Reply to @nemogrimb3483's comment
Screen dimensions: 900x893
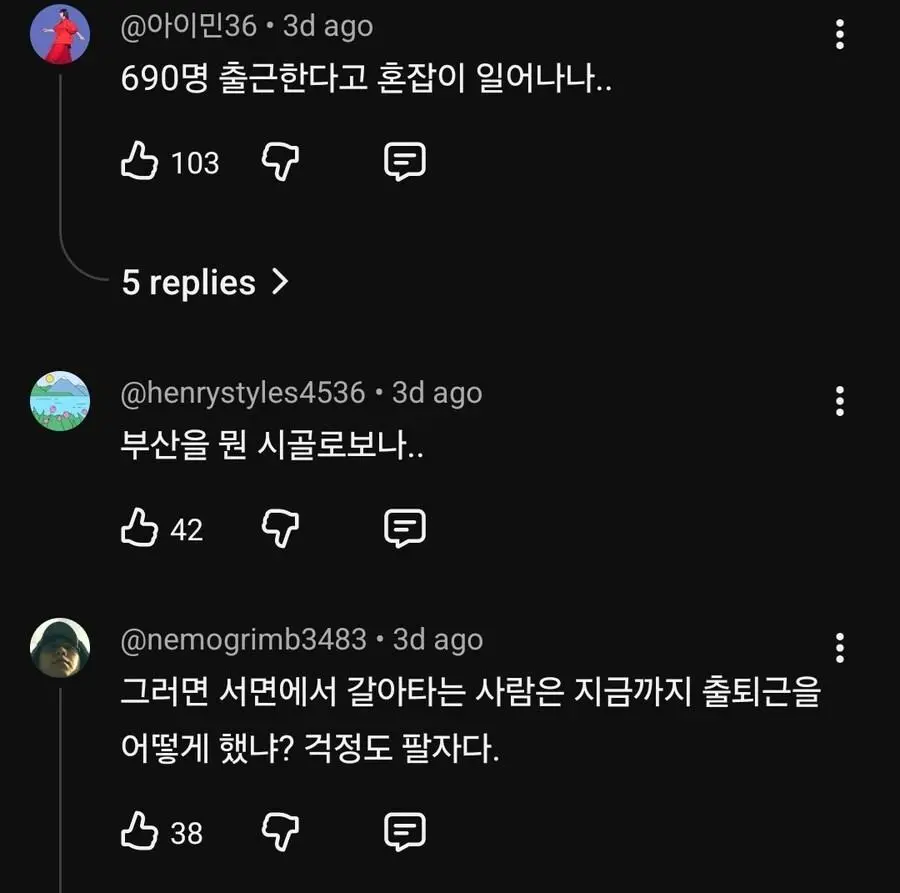click(x=405, y=831)
